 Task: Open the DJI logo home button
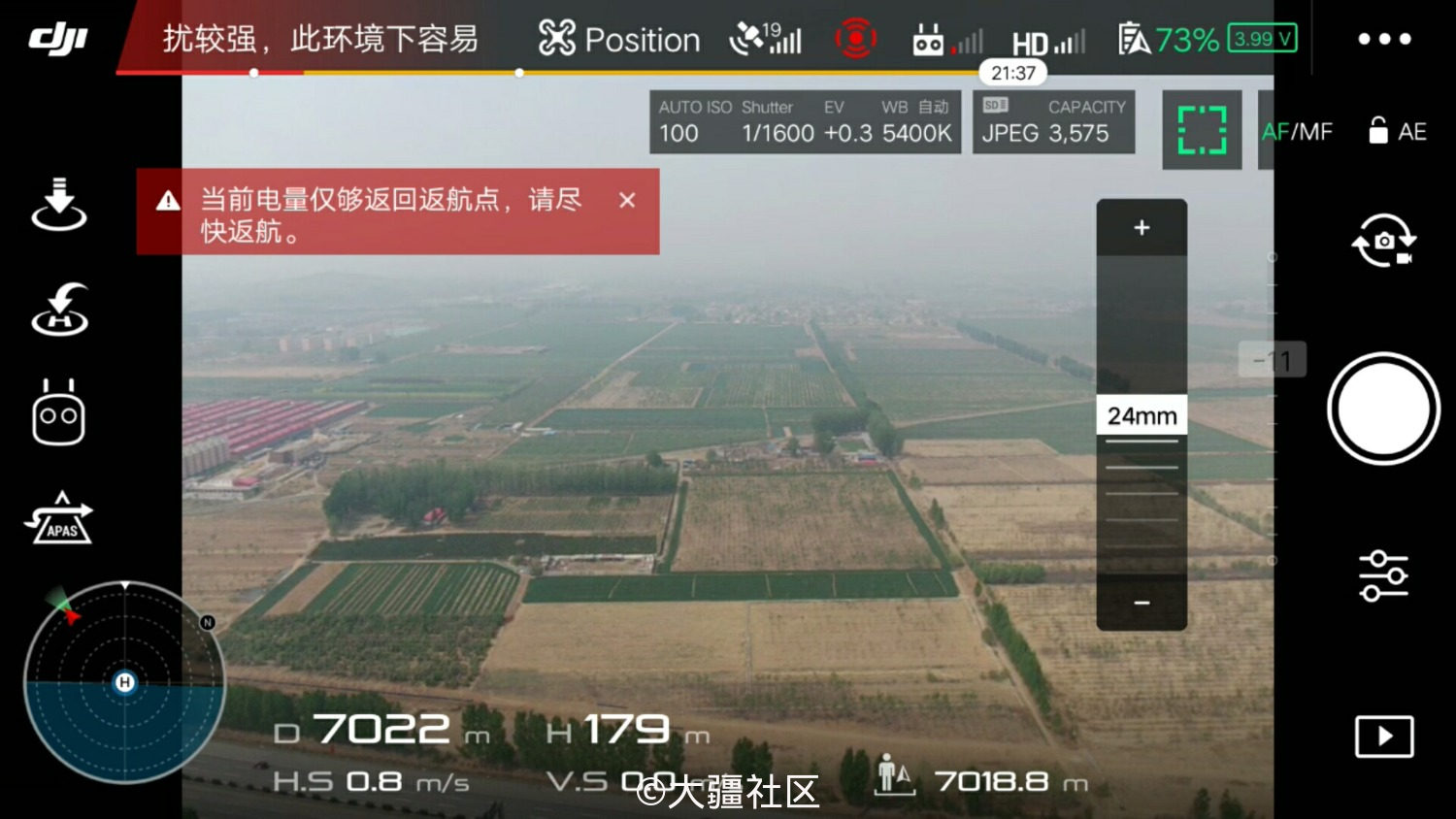coord(58,39)
